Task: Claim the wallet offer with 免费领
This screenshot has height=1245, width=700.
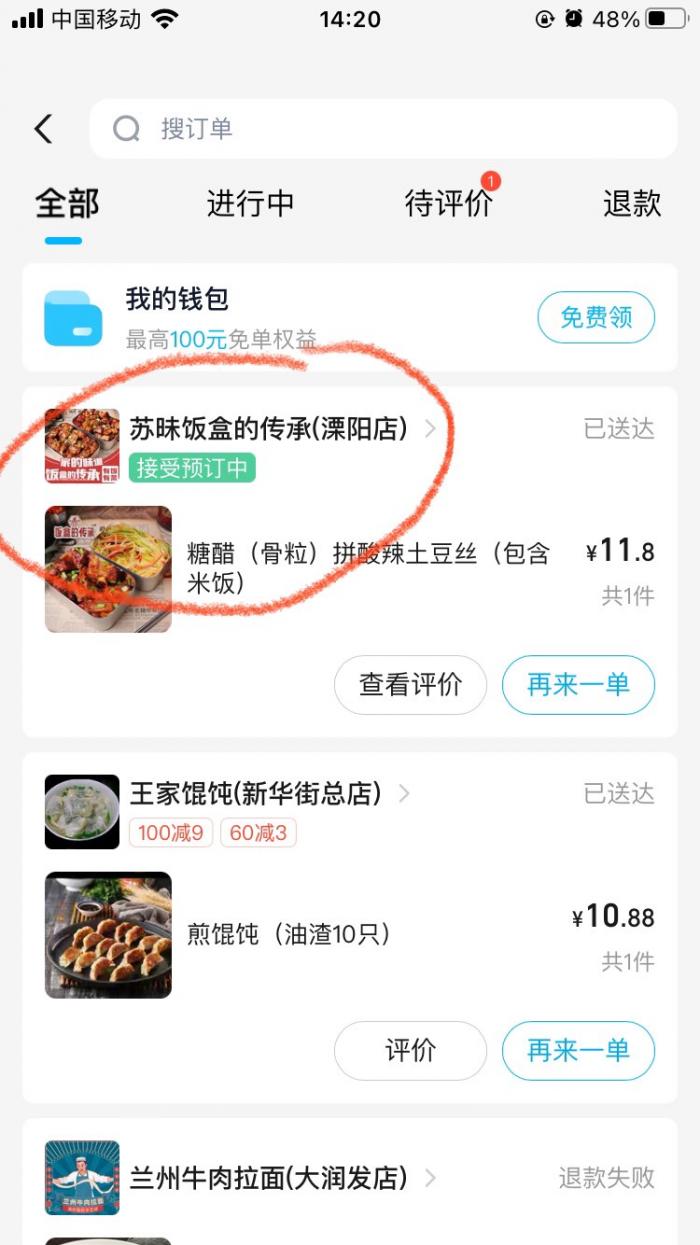Action: [596, 318]
